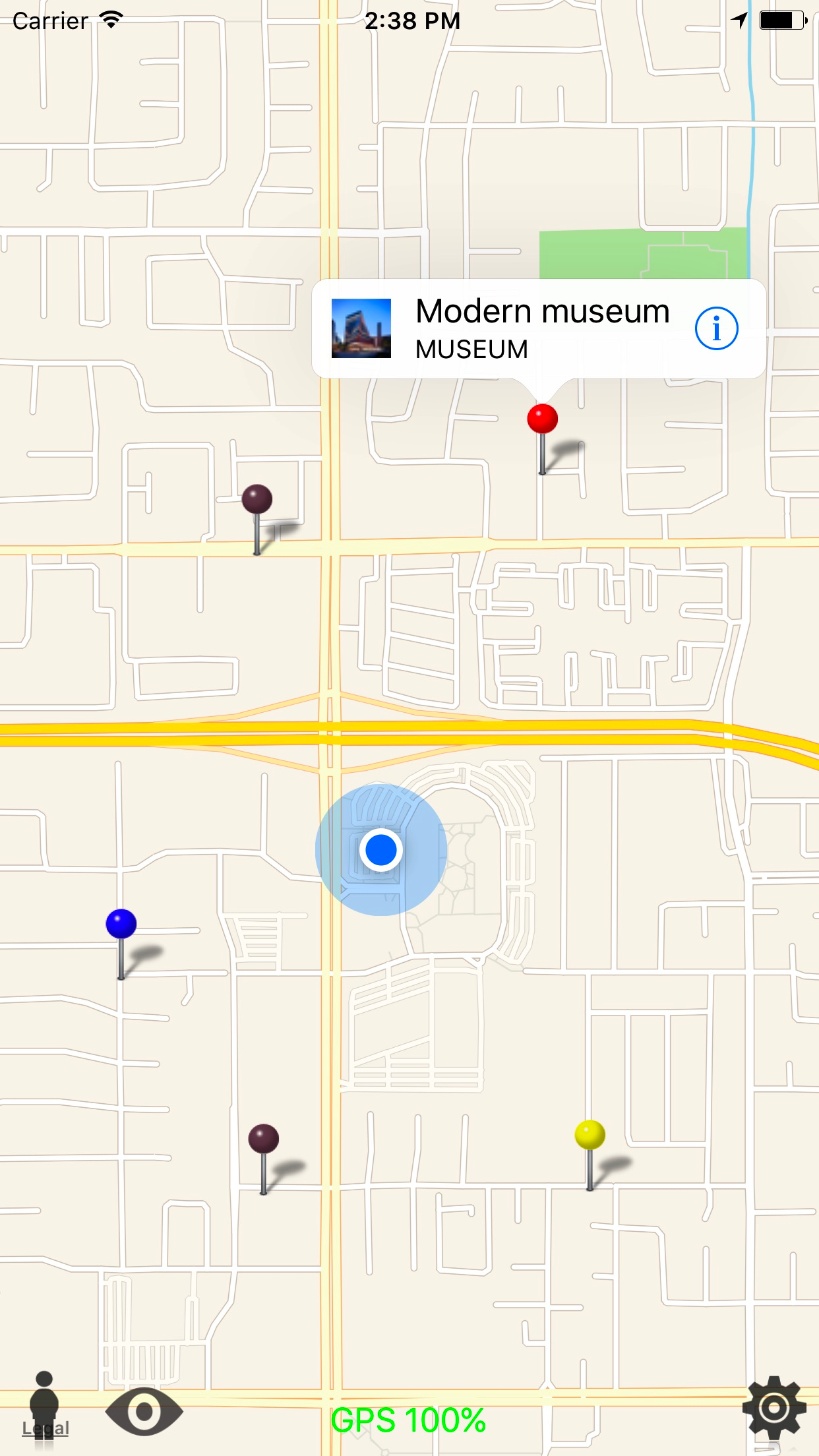Screen dimensions: 819x1456
Task: Open settings gear icon
Action: point(774,1409)
